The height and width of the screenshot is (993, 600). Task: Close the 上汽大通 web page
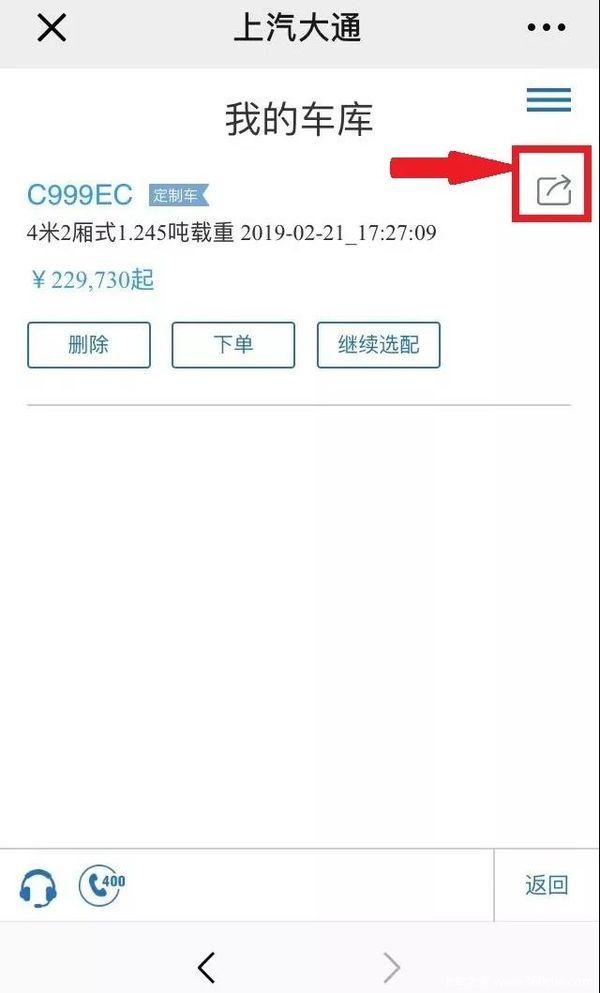tap(51, 29)
